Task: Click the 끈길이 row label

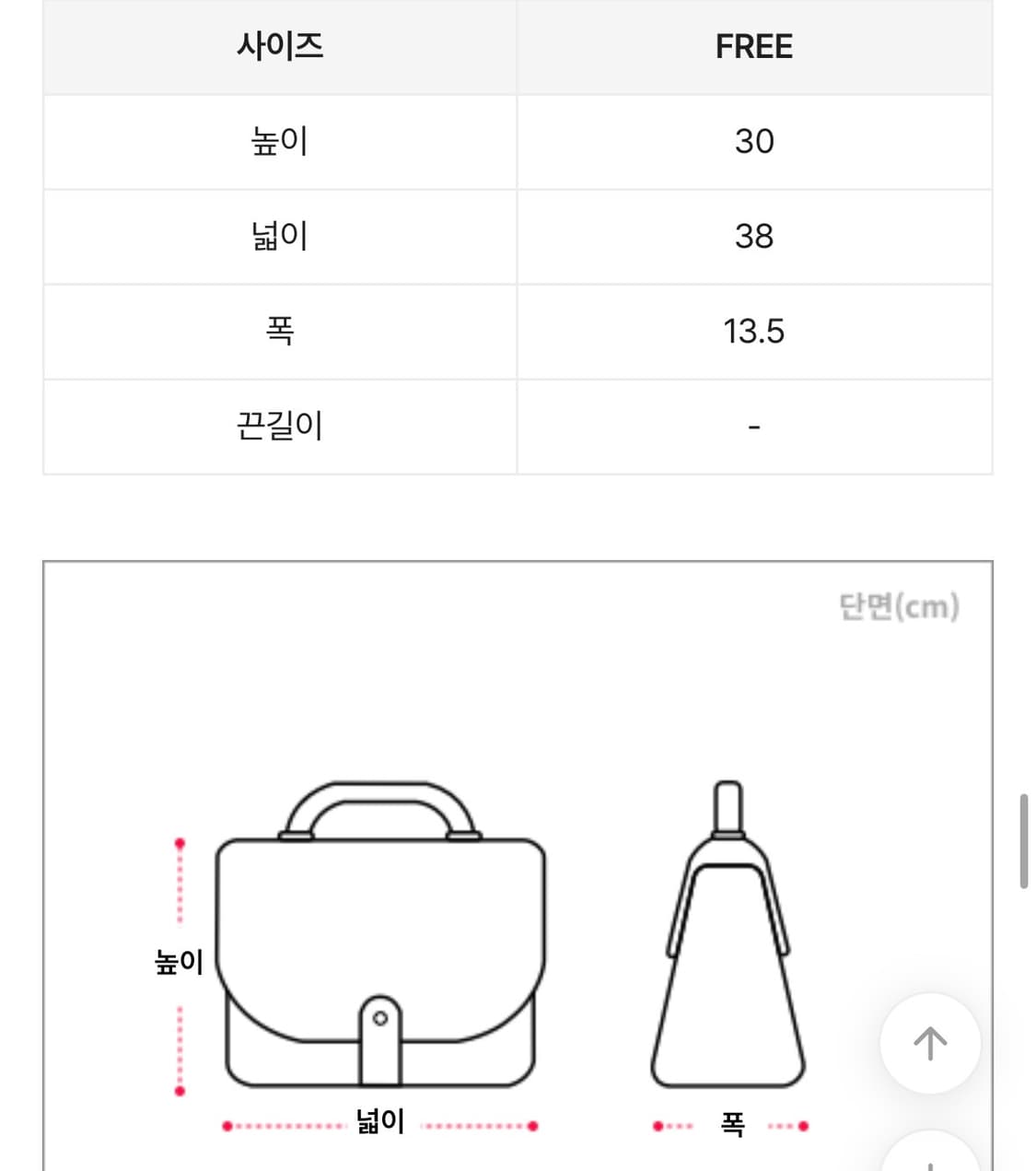Action: pyautogui.click(x=279, y=425)
